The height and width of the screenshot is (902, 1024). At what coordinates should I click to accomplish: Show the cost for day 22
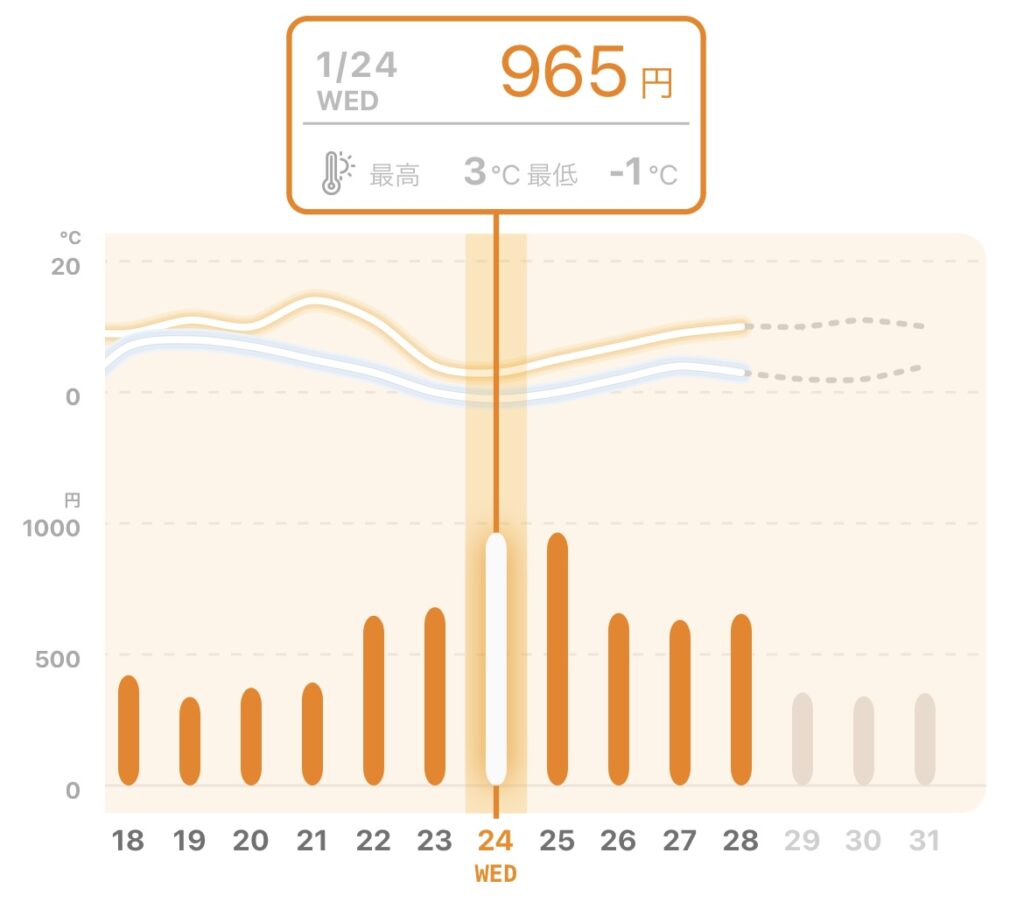(373, 701)
